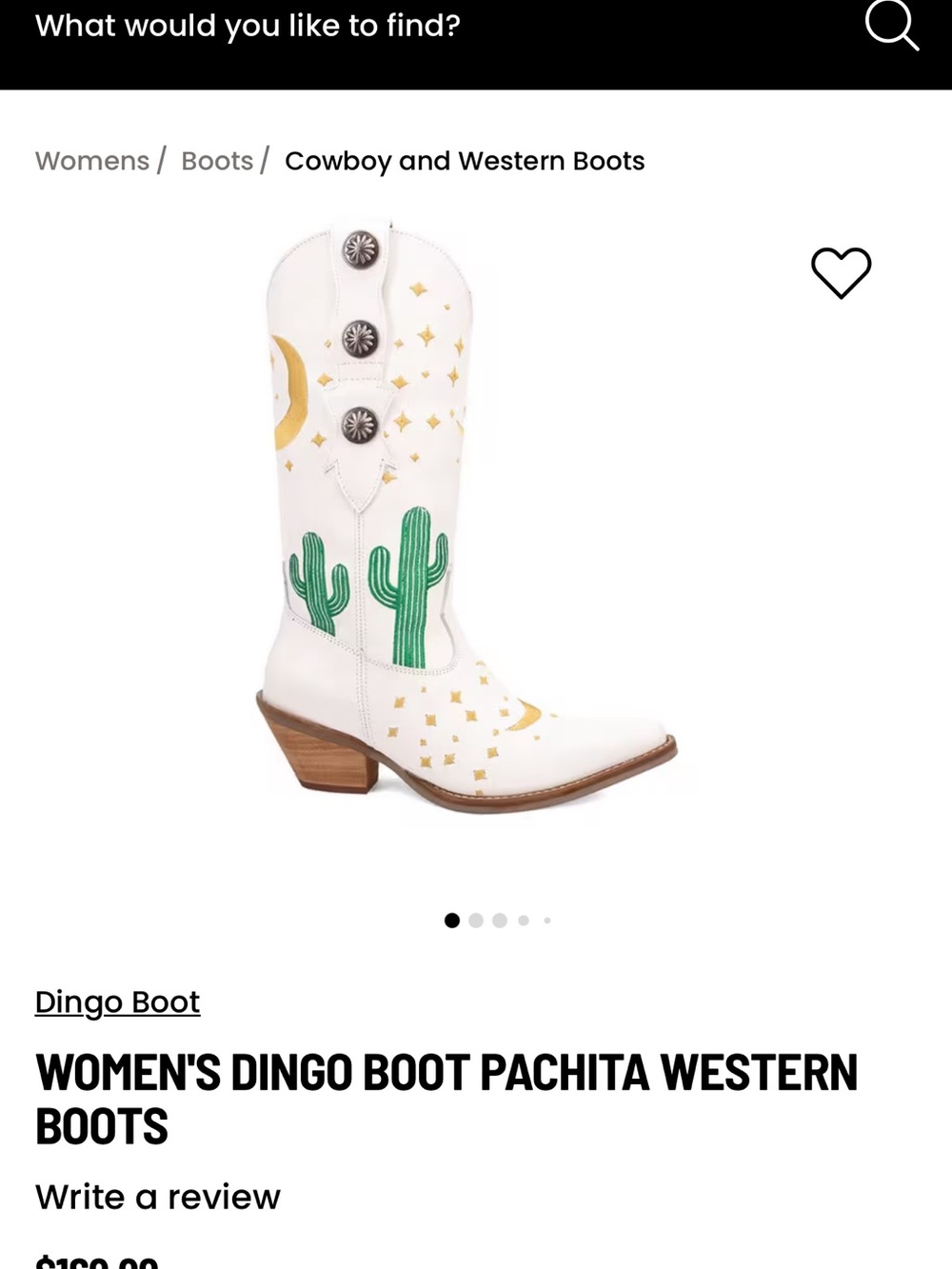
Task: Open Cowboy and Western Boots category
Action: pos(465,161)
